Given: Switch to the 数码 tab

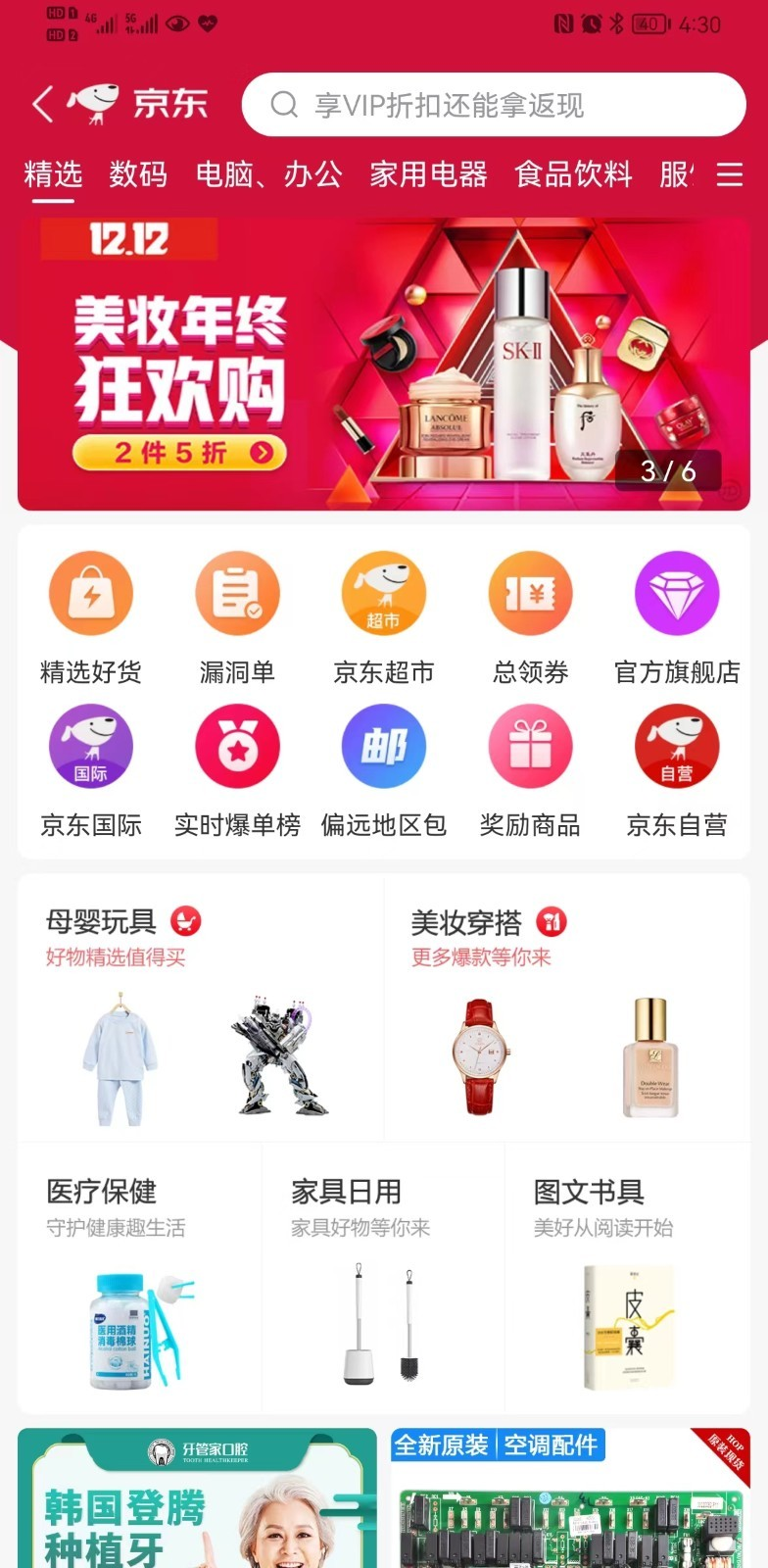Looking at the screenshot, I should pos(137,174).
